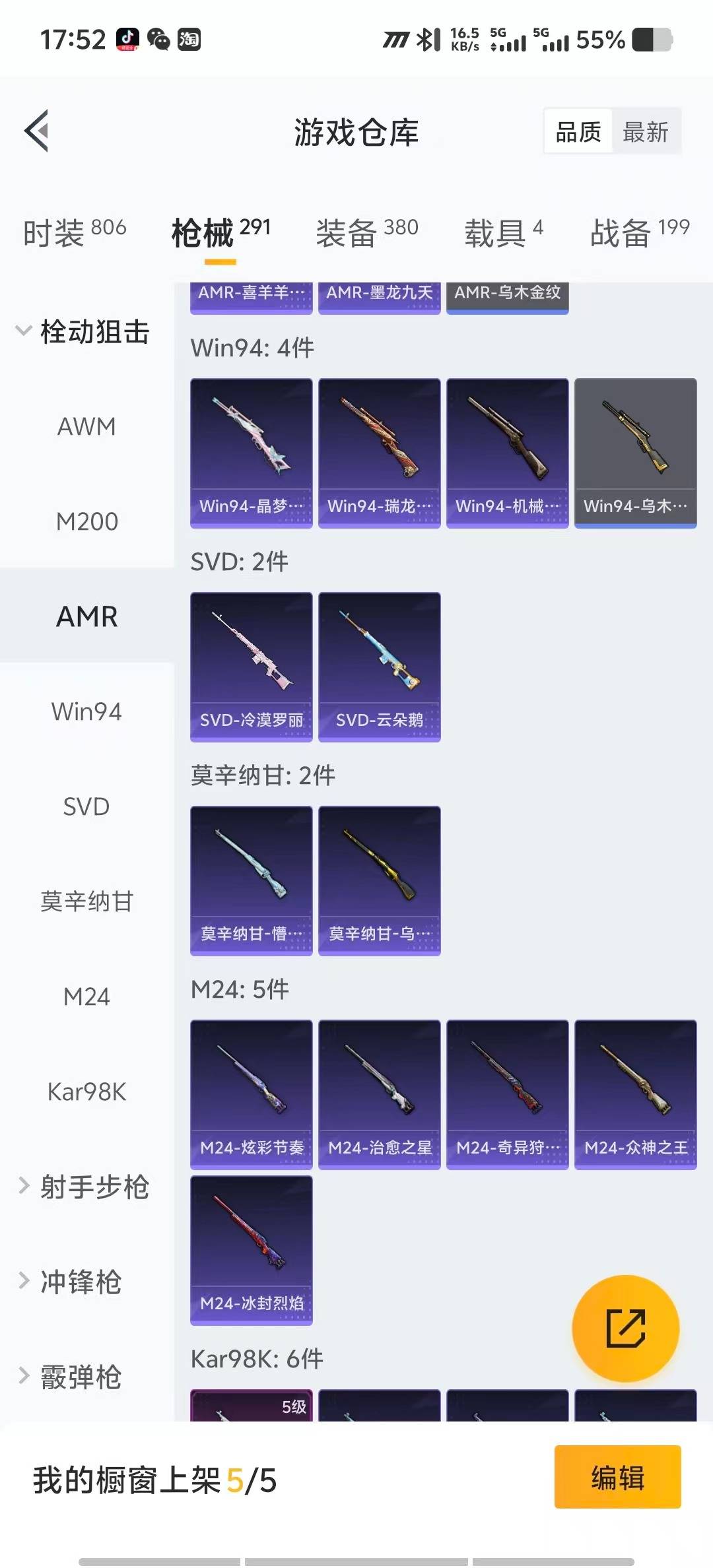Select AWM in the sidebar
This screenshot has width=713, height=1568.
point(86,426)
